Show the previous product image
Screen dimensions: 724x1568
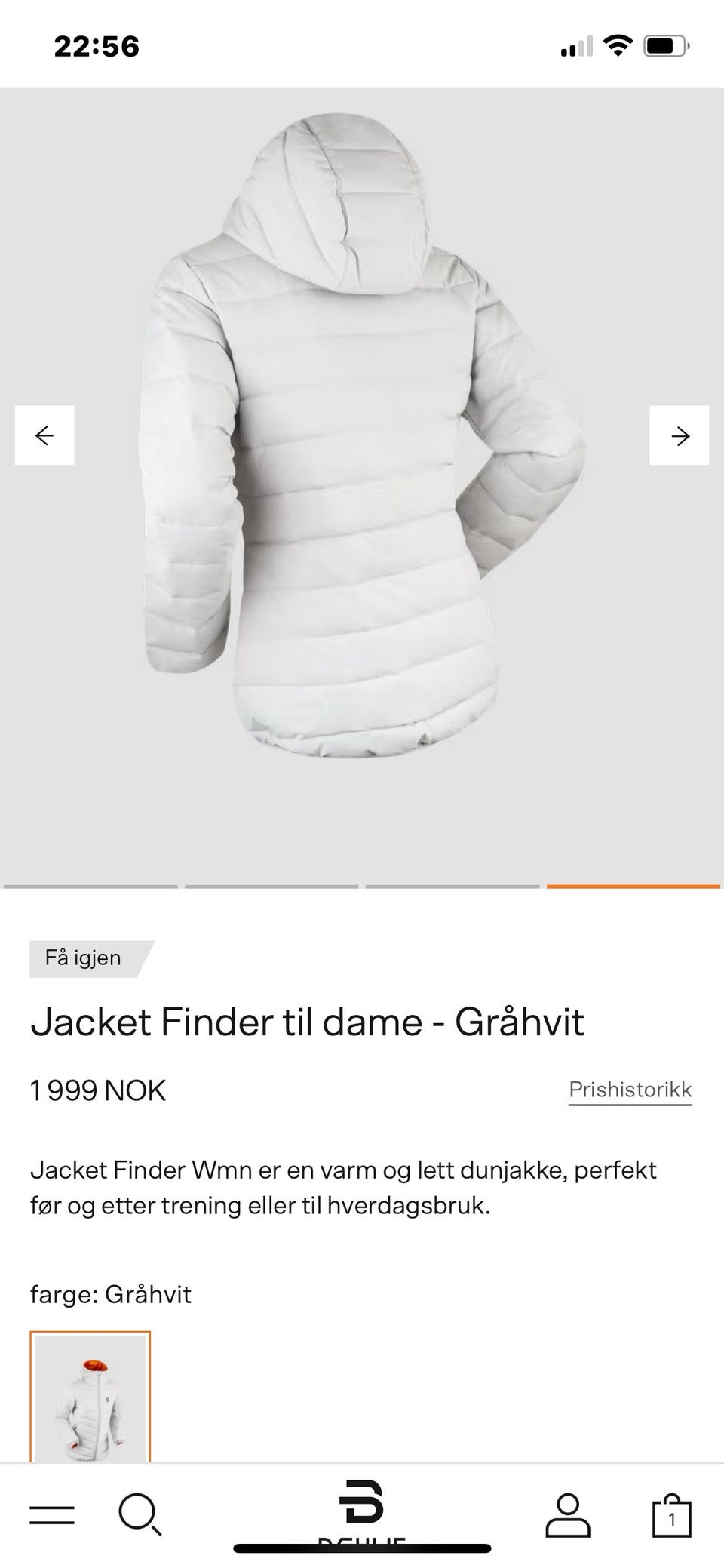click(44, 435)
